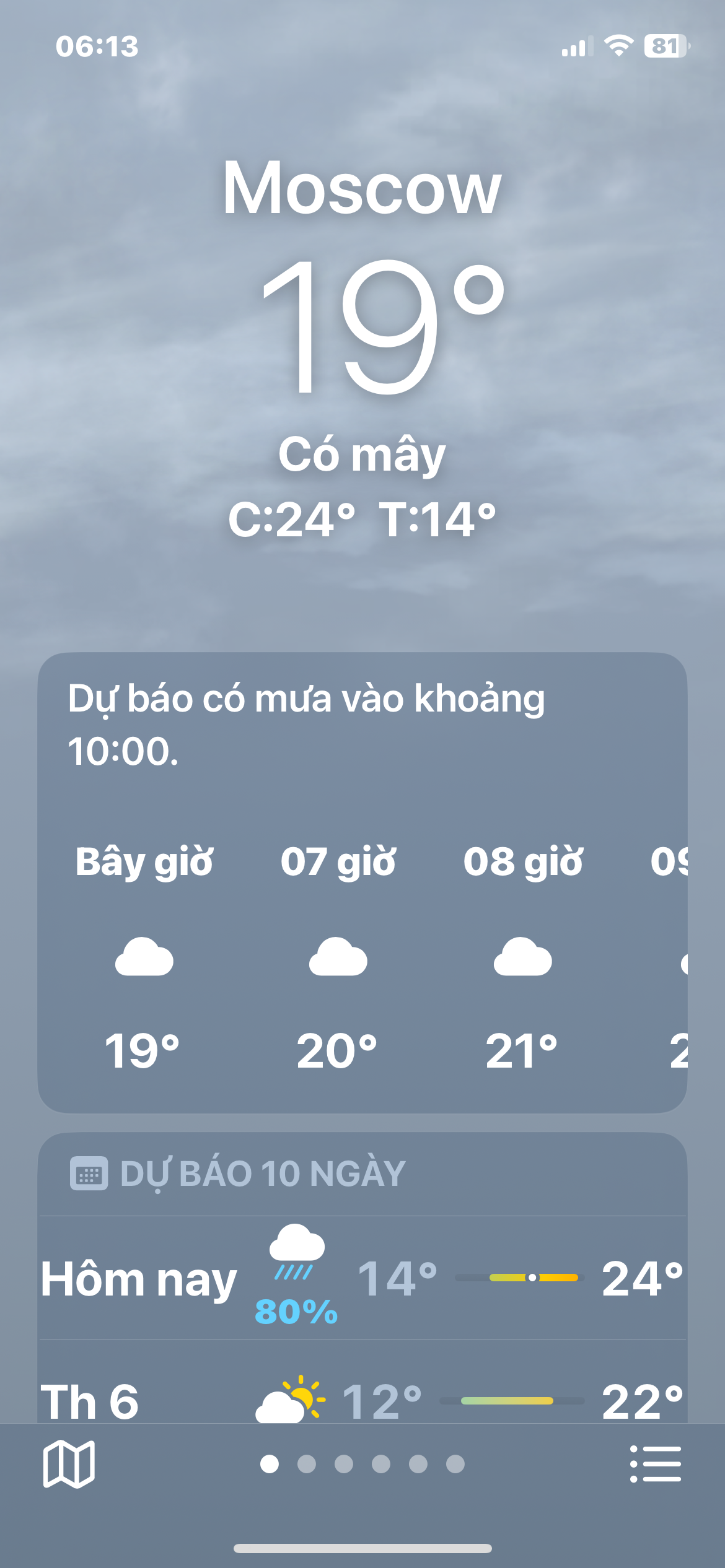The image size is (725, 1568).
Task: Open the weather map icon
Action: 69,1464
